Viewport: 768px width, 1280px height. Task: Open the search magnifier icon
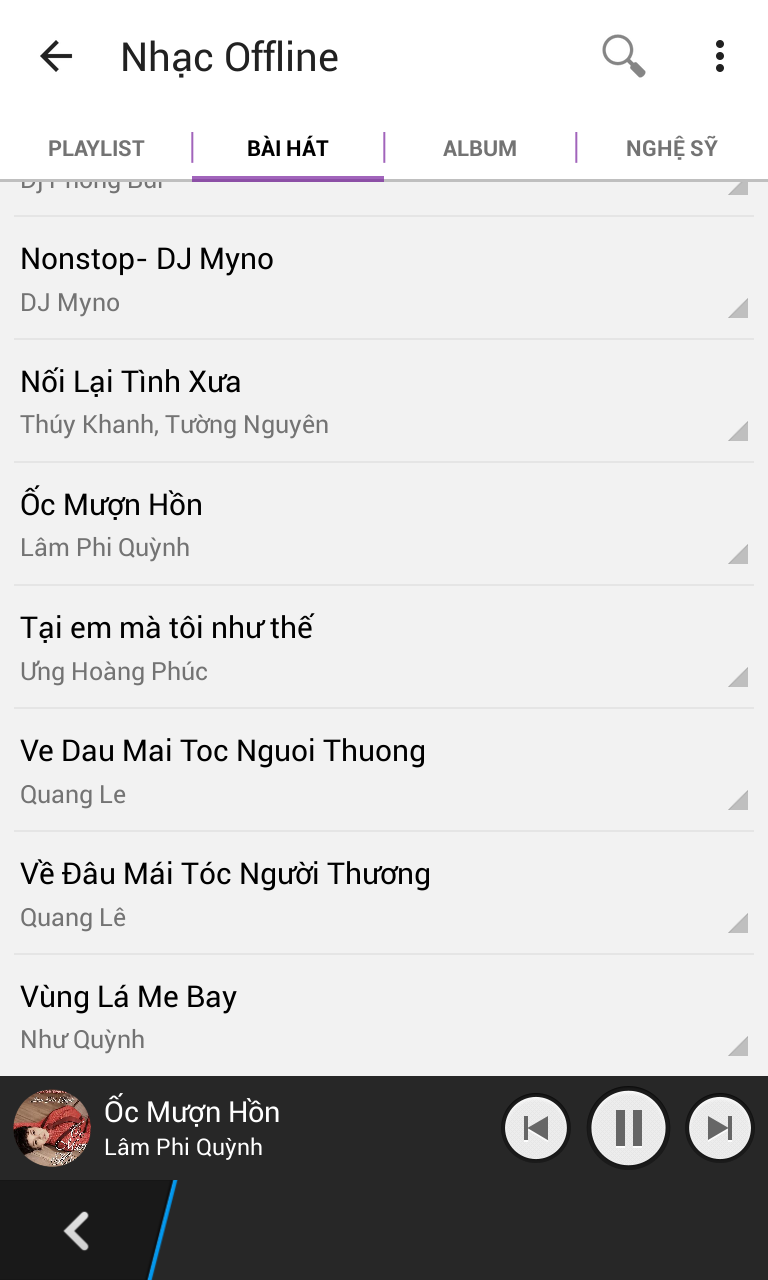pyautogui.click(x=624, y=56)
